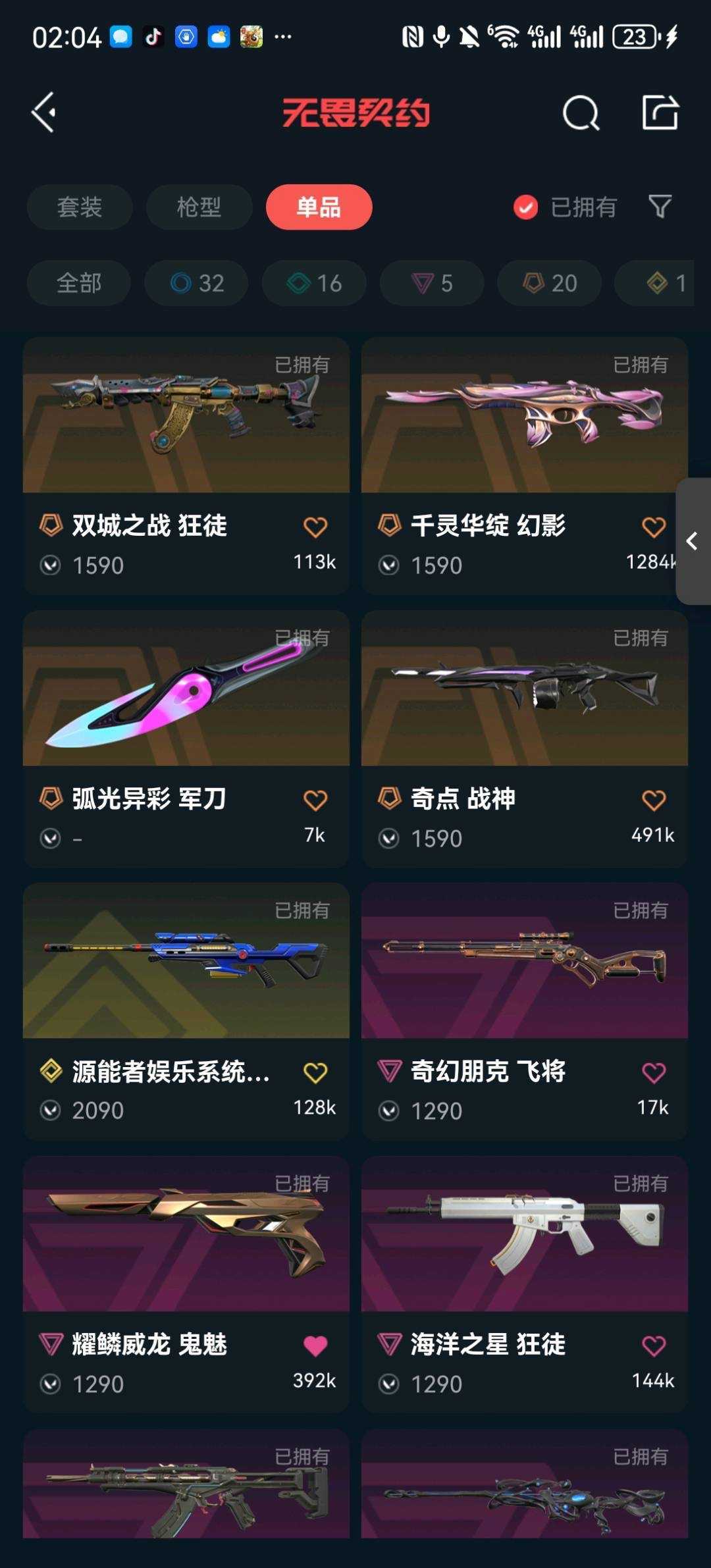This screenshot has width=711, height=1568.
Task: Switch to the 套装 tab
Action: pos(79,207)
